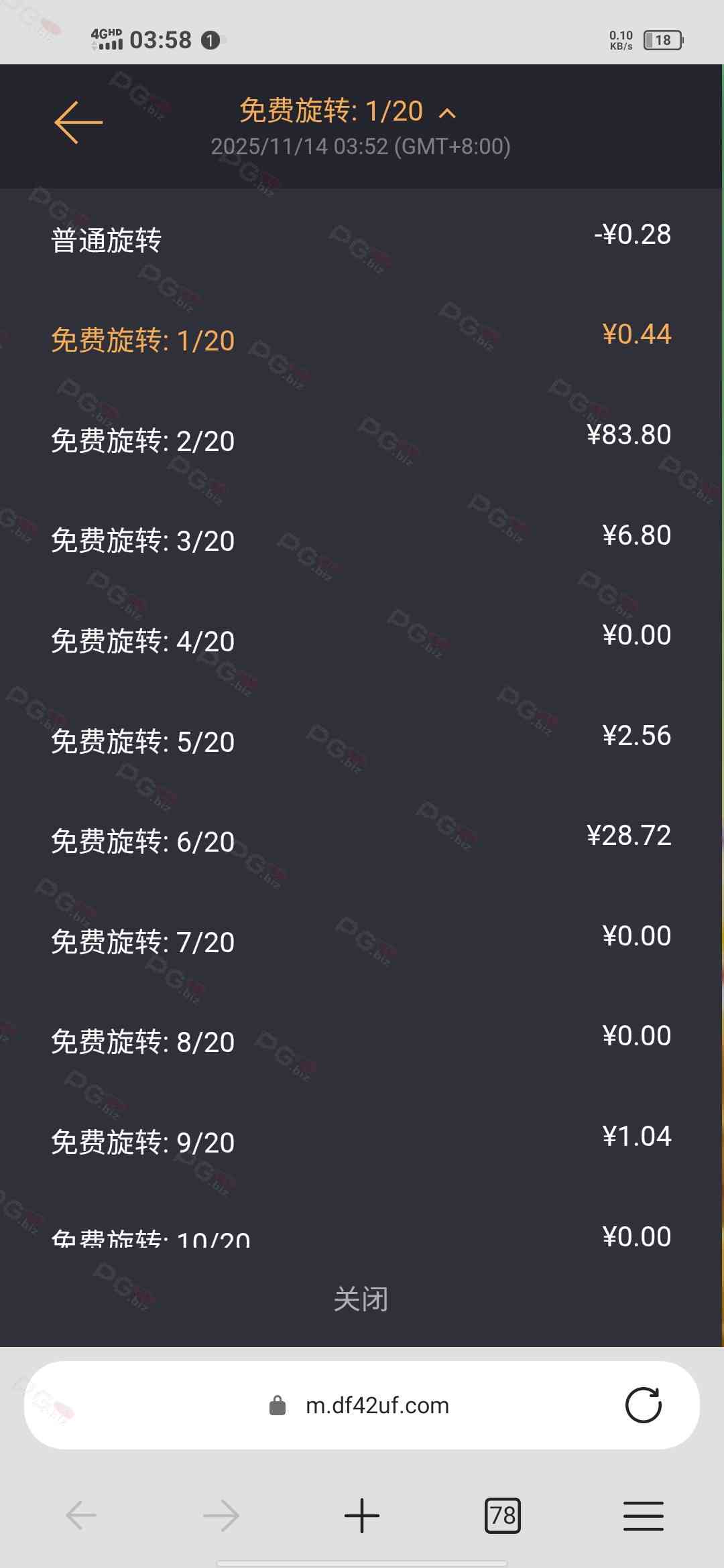Screen dimensions: 724x1568
Task: Close the list with 关闭
Action: pos(361,1299)
